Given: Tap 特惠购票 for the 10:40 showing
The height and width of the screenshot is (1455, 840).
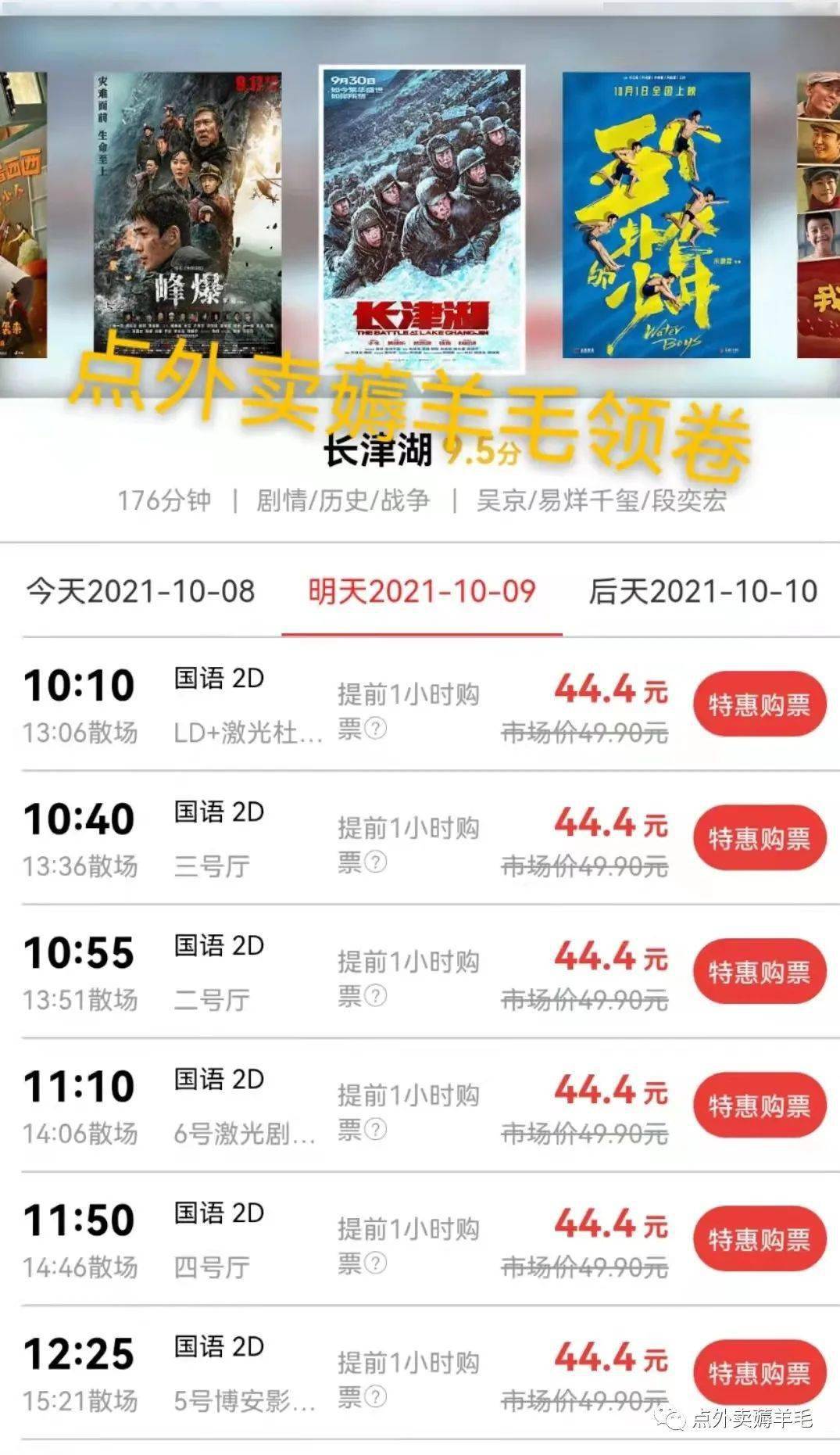Looking at the screenshot, I should [759, 838].
